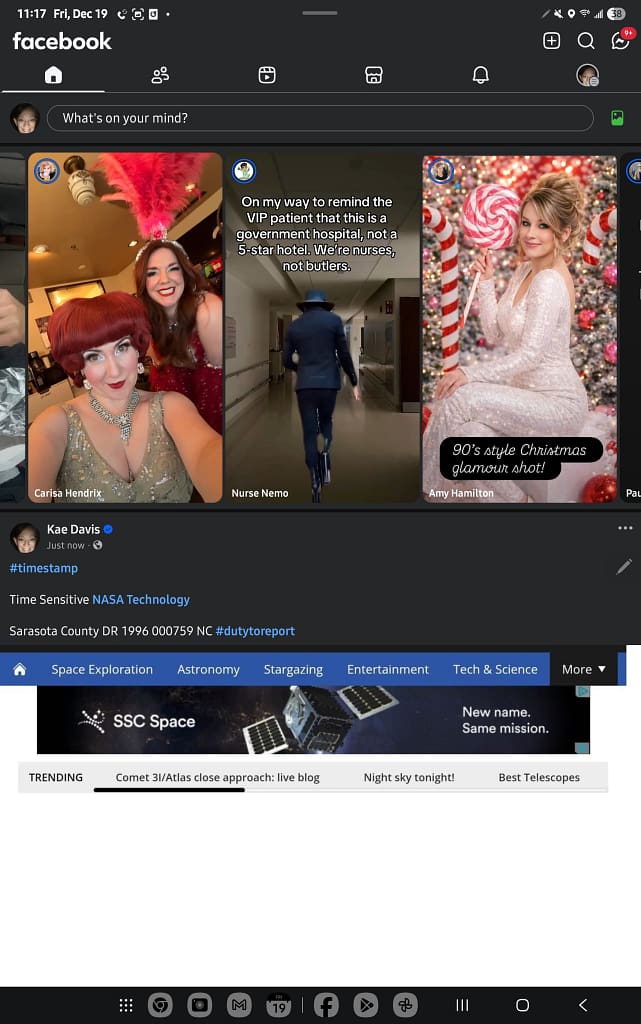The image size is (641, 1024).
Task: Open Facebook search
Action: [586, 41]
